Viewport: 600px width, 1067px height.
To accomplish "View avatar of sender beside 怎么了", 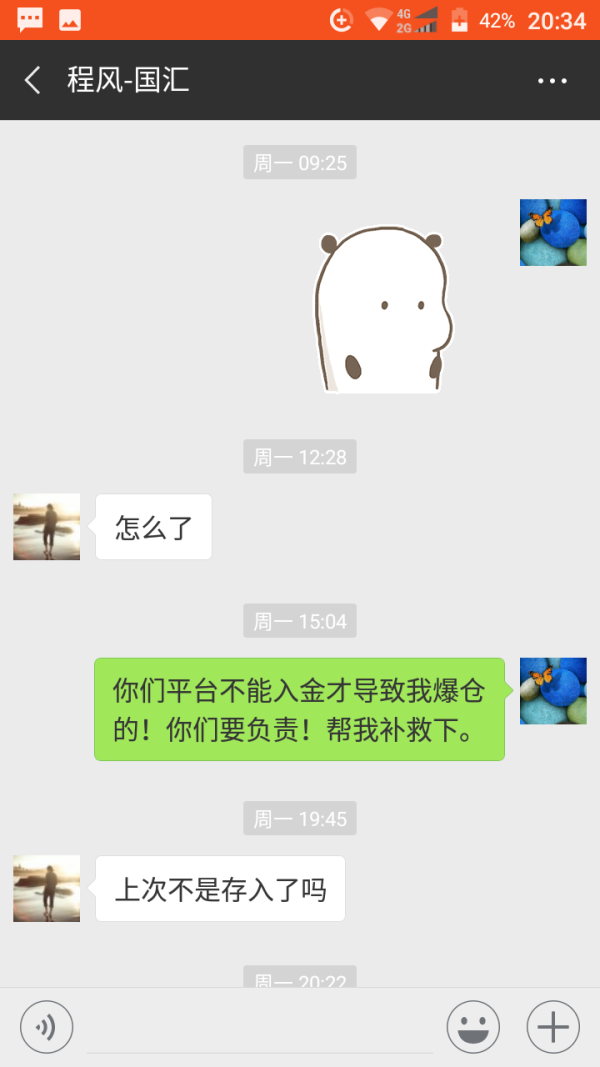I will point(47,526).
